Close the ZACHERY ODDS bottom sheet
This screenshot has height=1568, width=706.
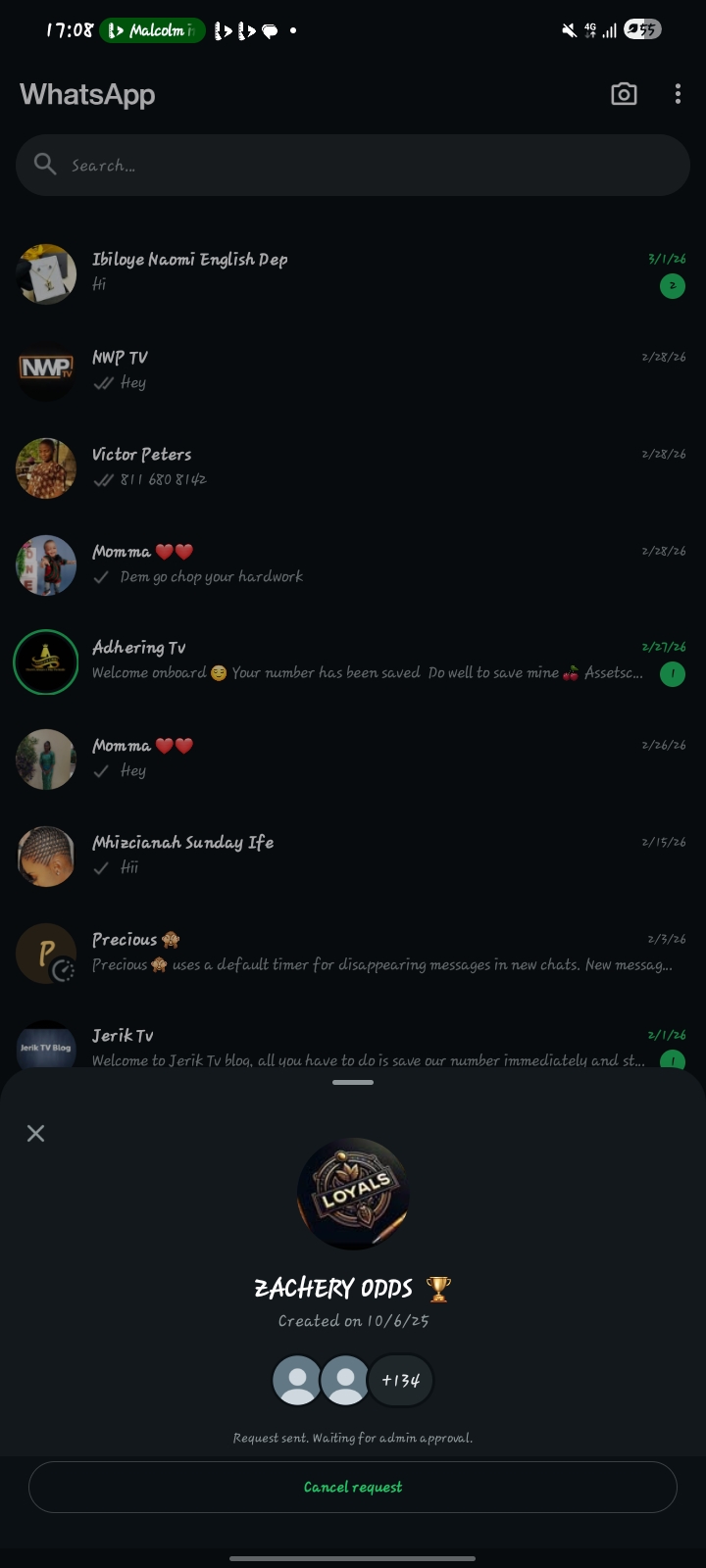pos(36,1134)
